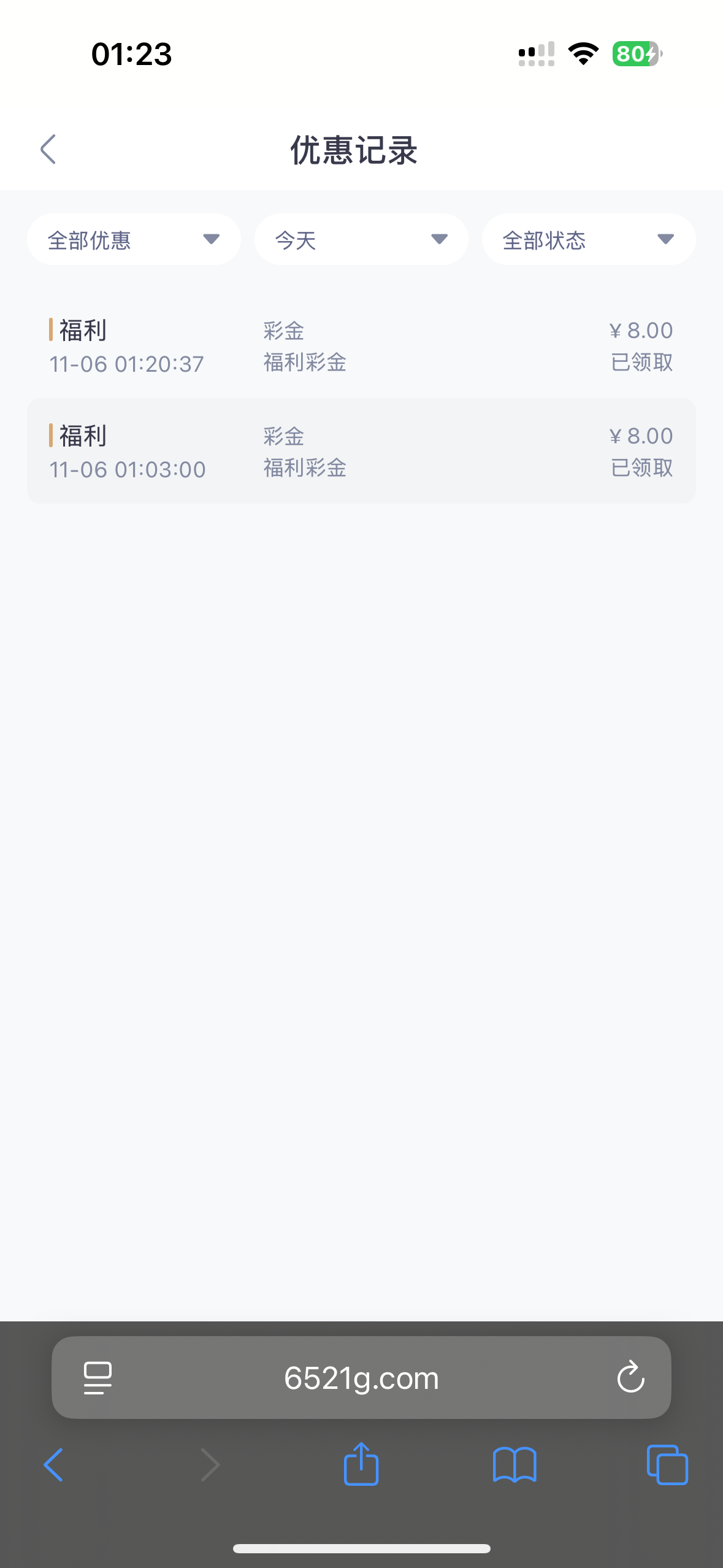Reload the page in Safari
Screen dimensions: 723x1568
(630, 1378)
